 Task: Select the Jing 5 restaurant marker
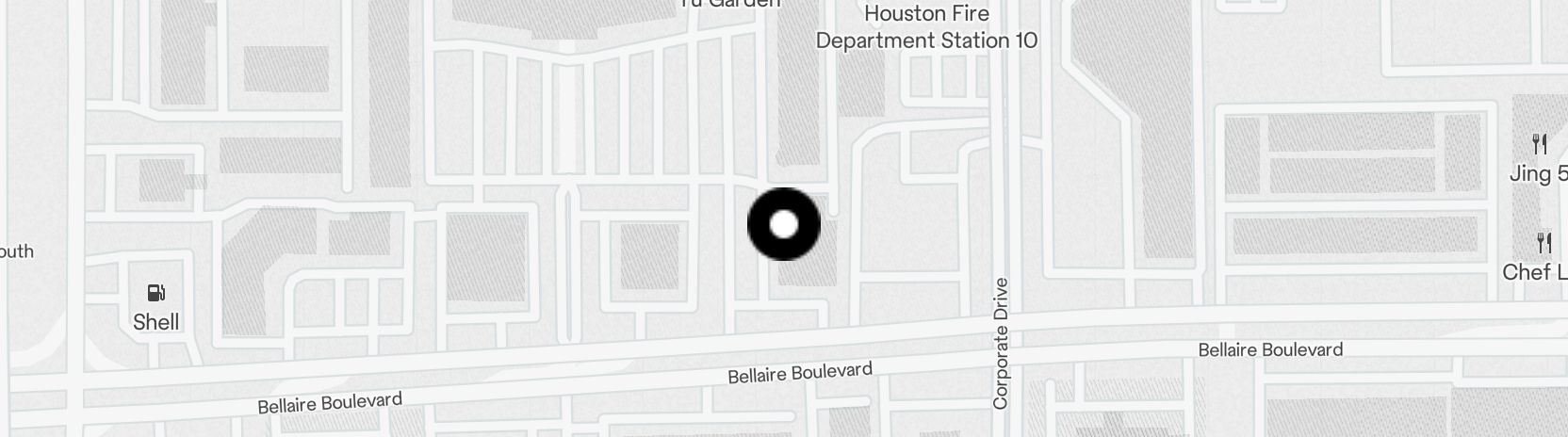coord(1540,146)
